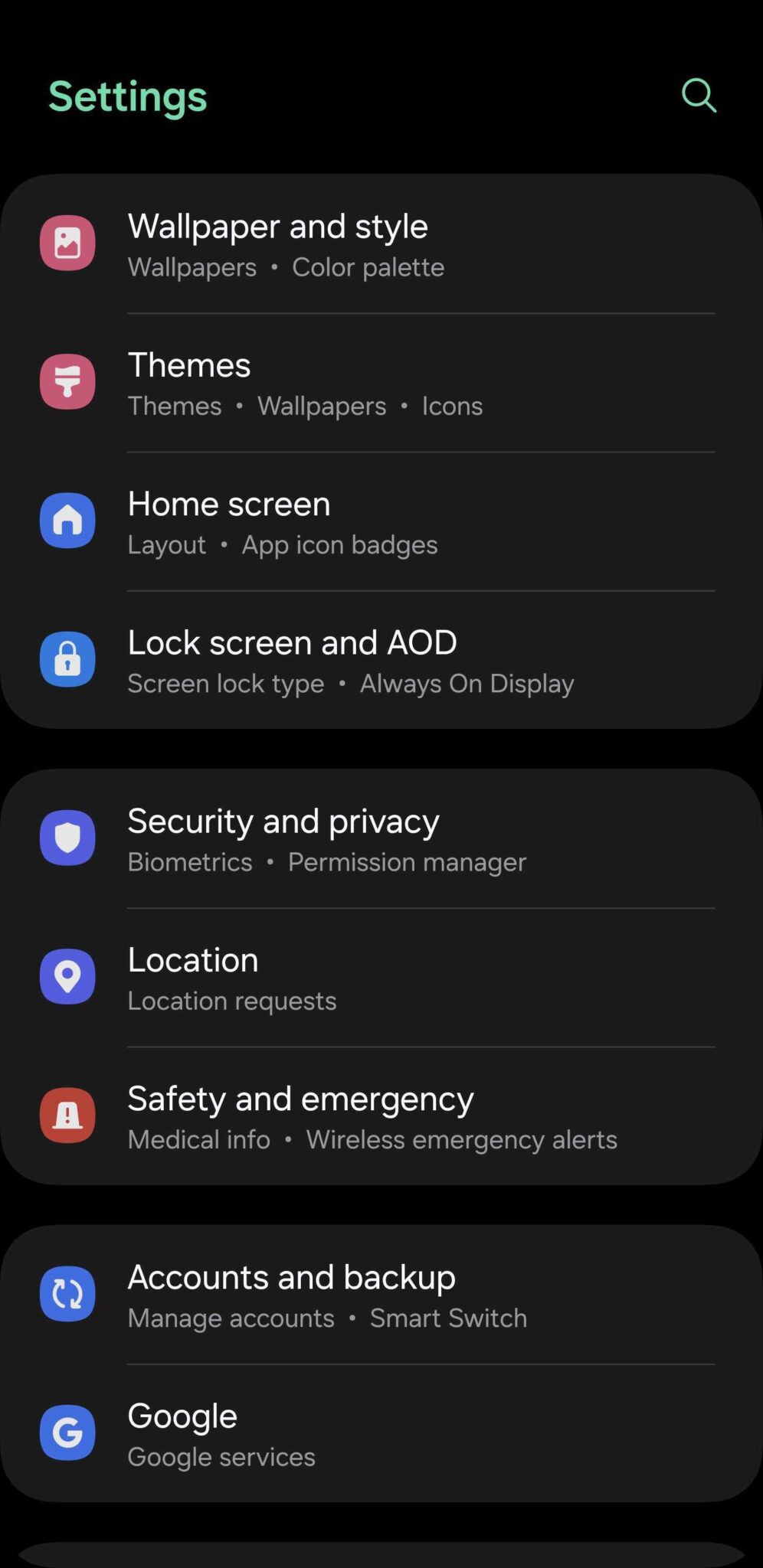Click the Location pin icon
The width and height of the screenshot is (763, 1568).
67,976
